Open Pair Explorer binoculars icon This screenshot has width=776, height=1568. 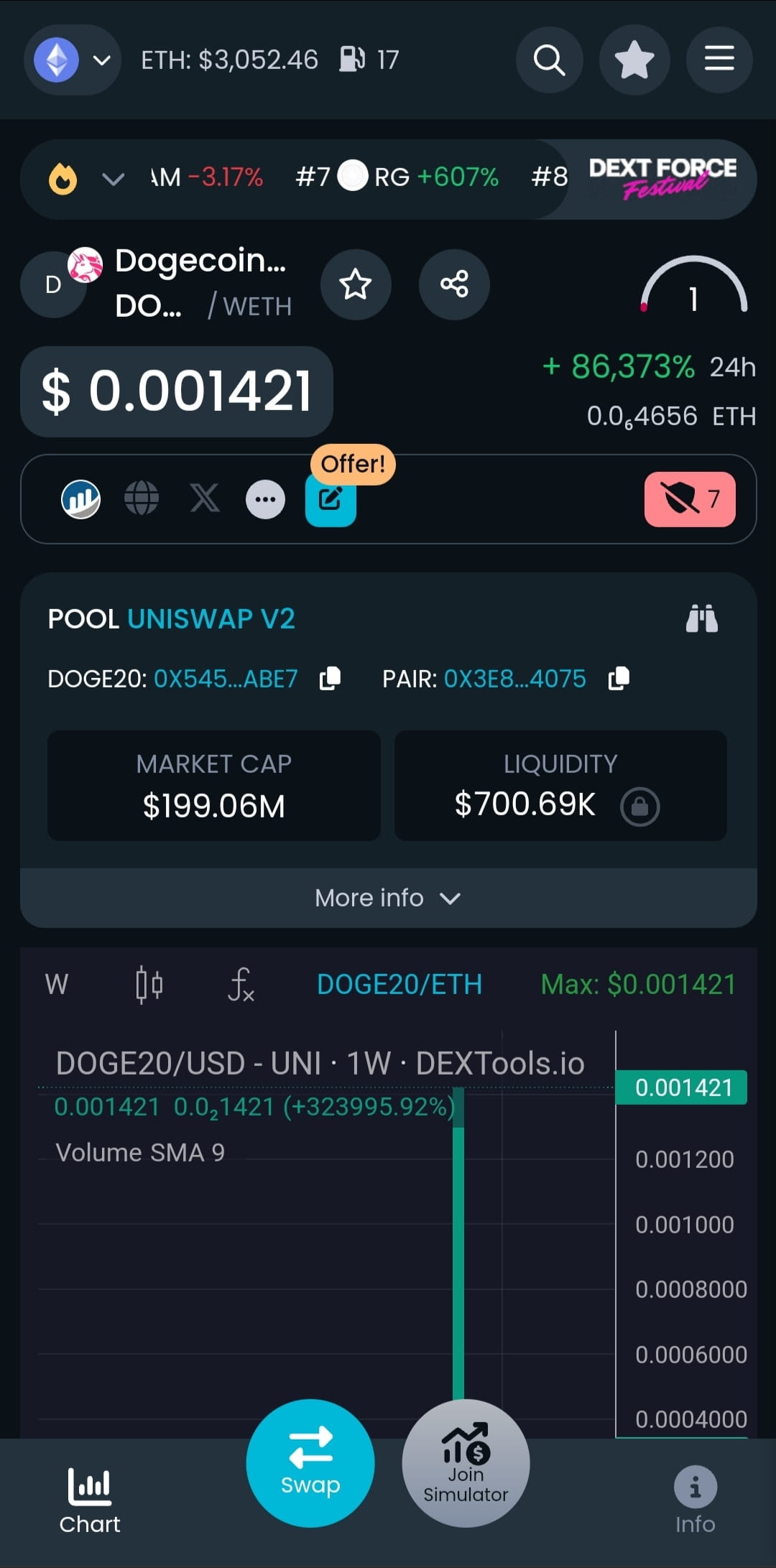(x=701, y=618)
